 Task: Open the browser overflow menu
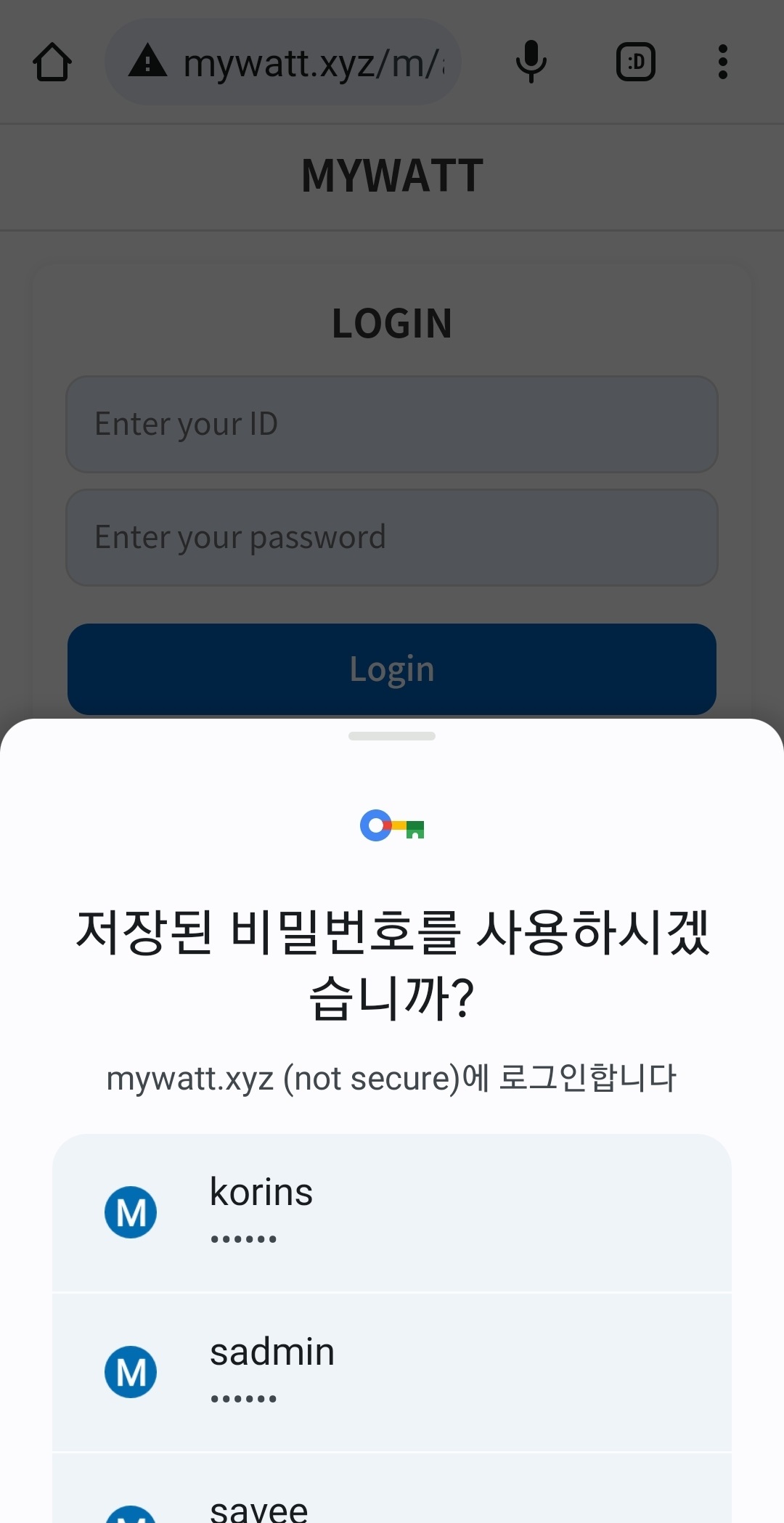(722, 62)
